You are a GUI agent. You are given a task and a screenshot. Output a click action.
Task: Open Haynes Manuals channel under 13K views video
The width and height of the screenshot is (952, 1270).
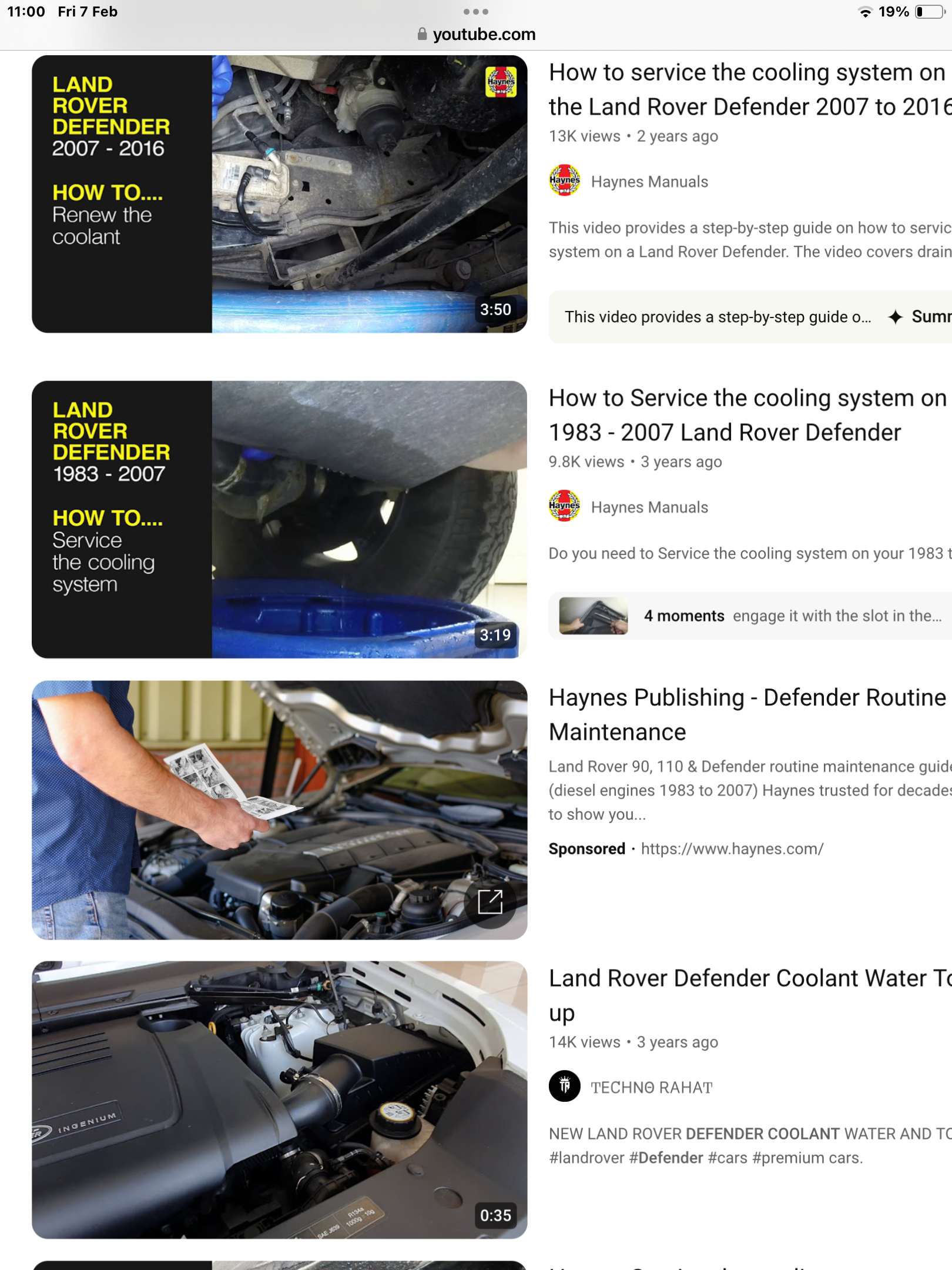click(x=649, y=182)
